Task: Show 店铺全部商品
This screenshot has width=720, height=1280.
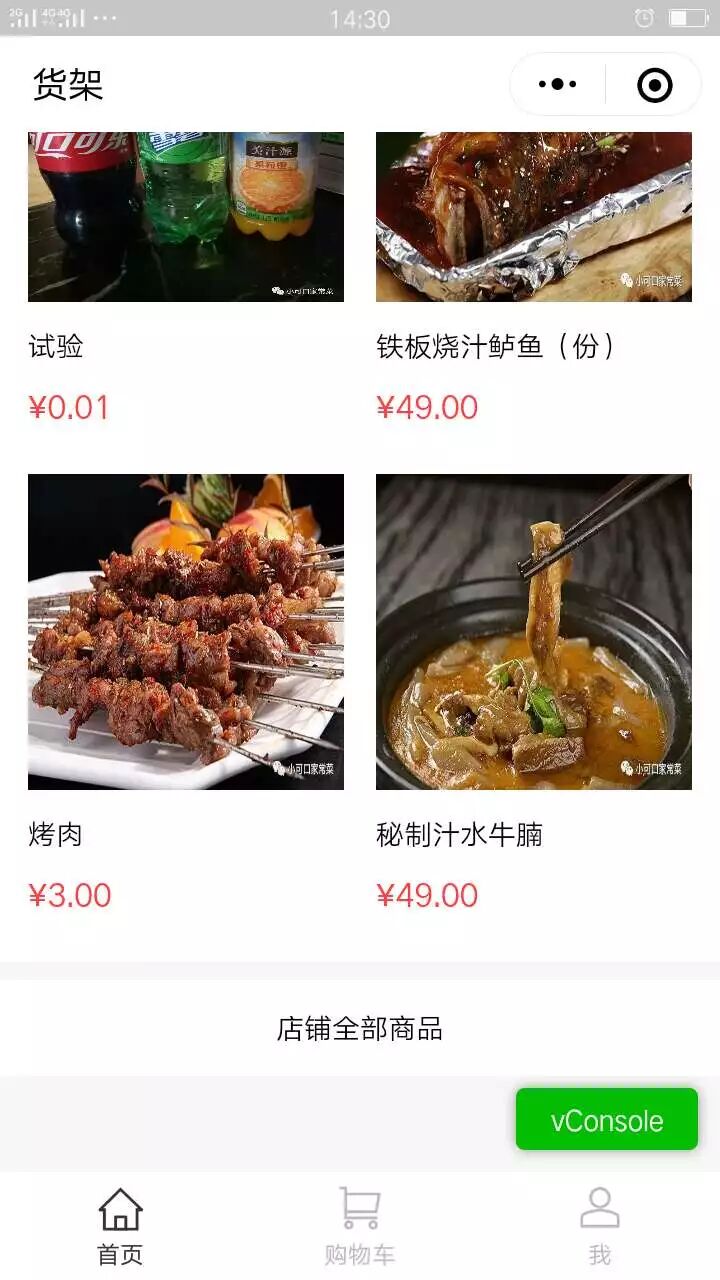Action: (x=360, y=1029)
